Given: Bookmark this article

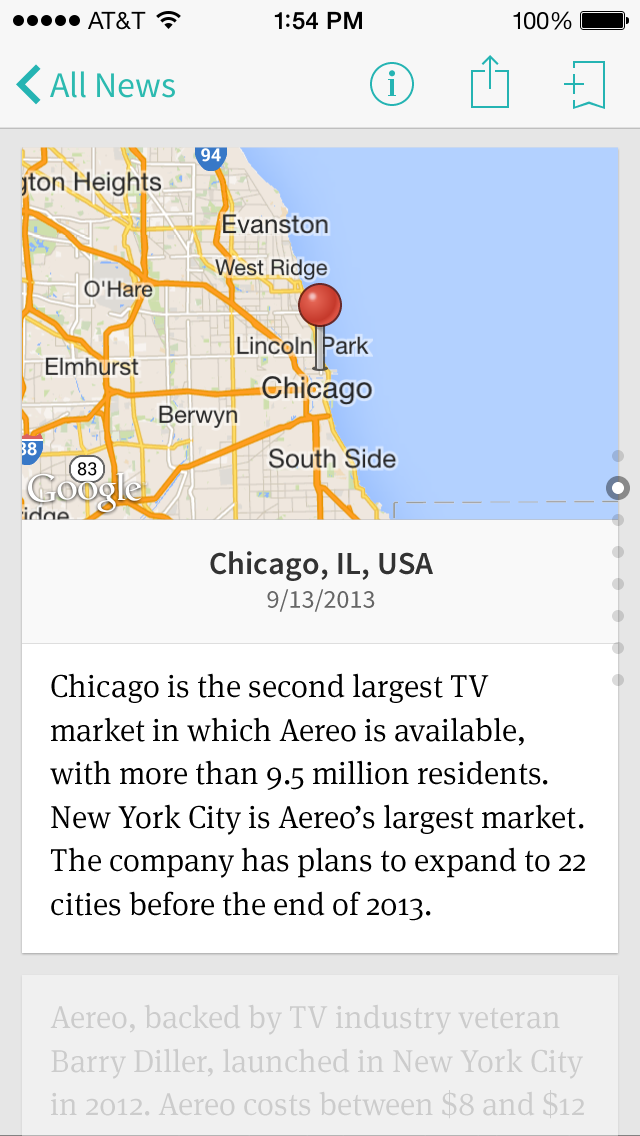Looking at the screenshot, I should click(x=584, y=85).
